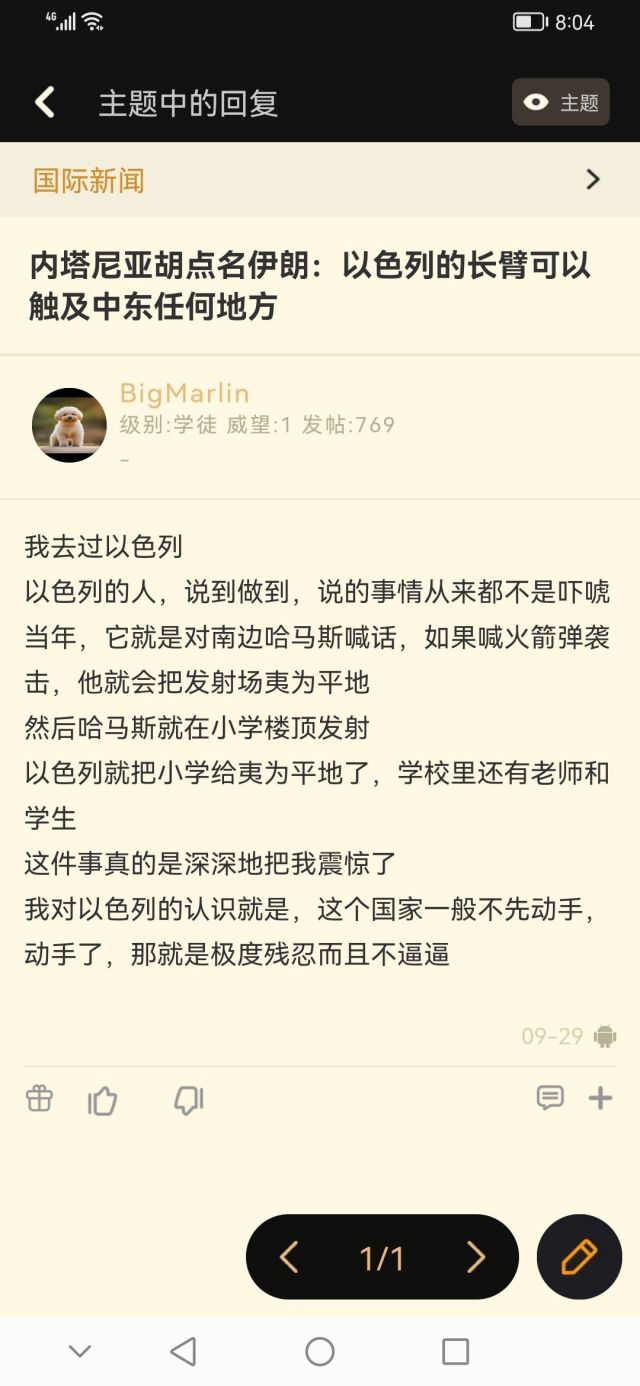This screenshot has height=1386, width=640.
Task: Write a reply with the pencil button
Action: (579, 1257)
